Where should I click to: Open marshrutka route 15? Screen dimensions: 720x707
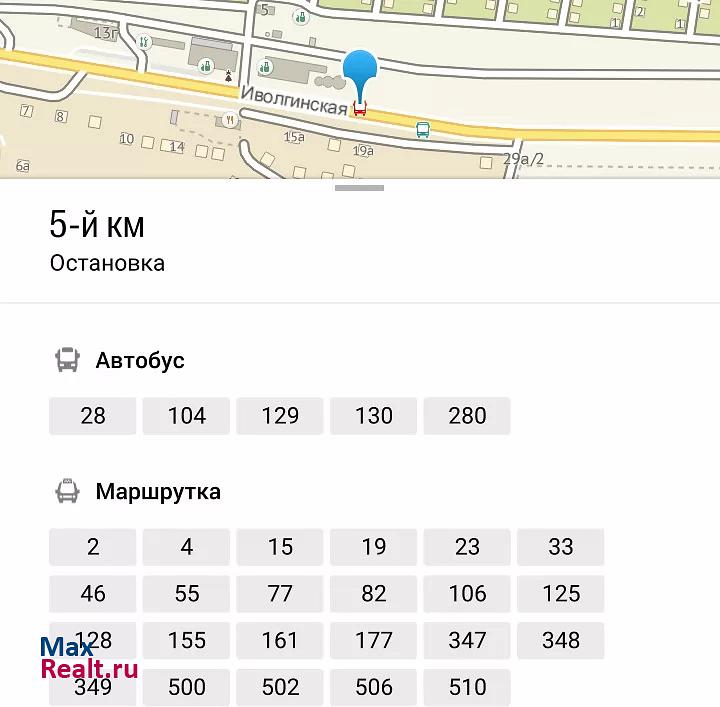(x=280, y=547)
